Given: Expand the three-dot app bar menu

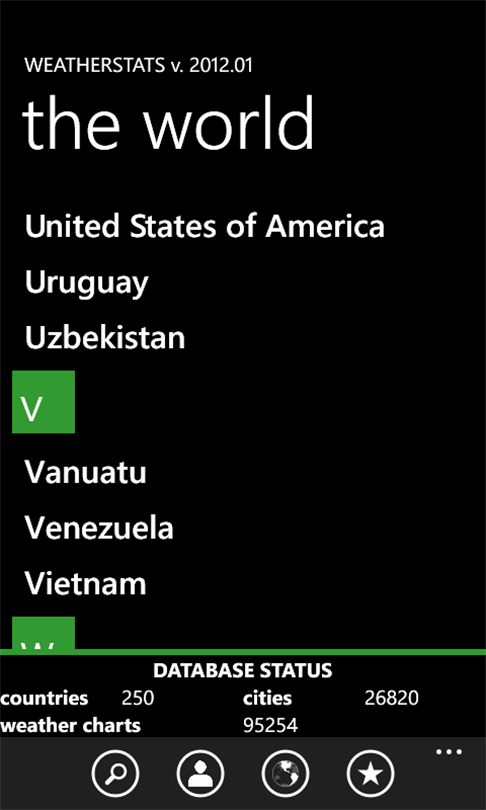Looking at the screenshot, I should click(449, 752).
